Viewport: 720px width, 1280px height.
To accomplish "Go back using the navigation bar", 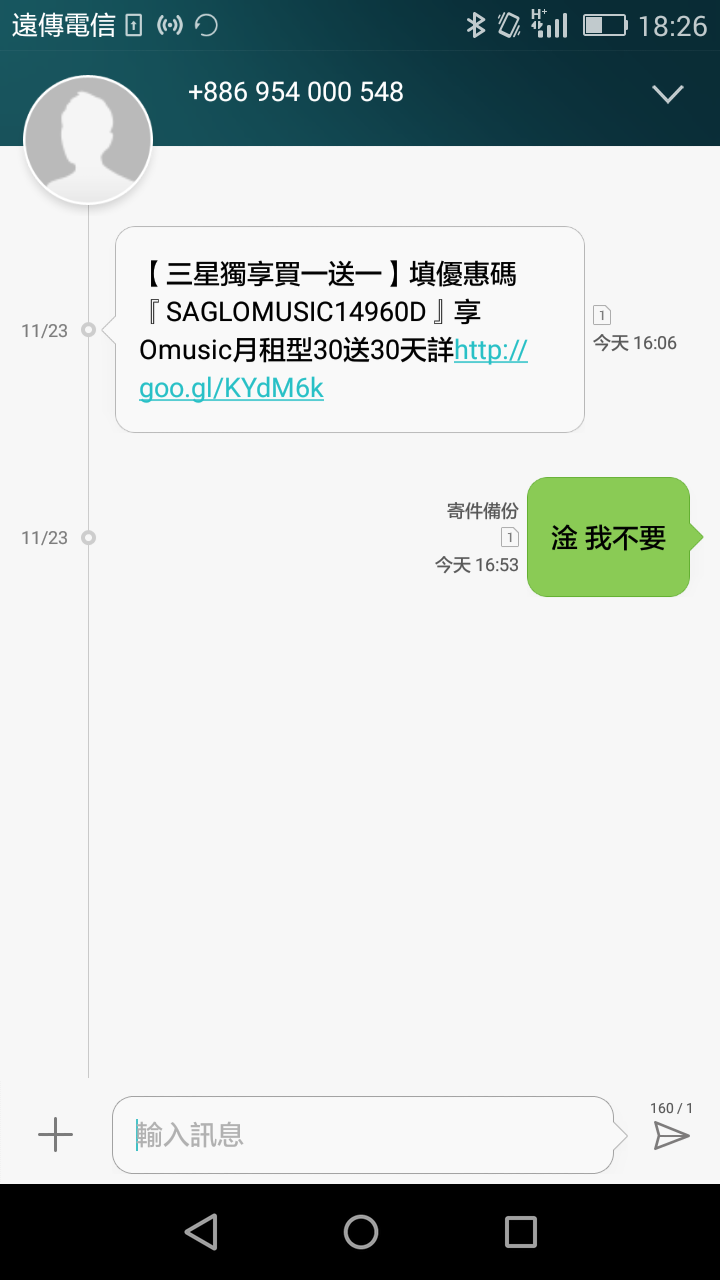I will click(x=202, y=1231).
